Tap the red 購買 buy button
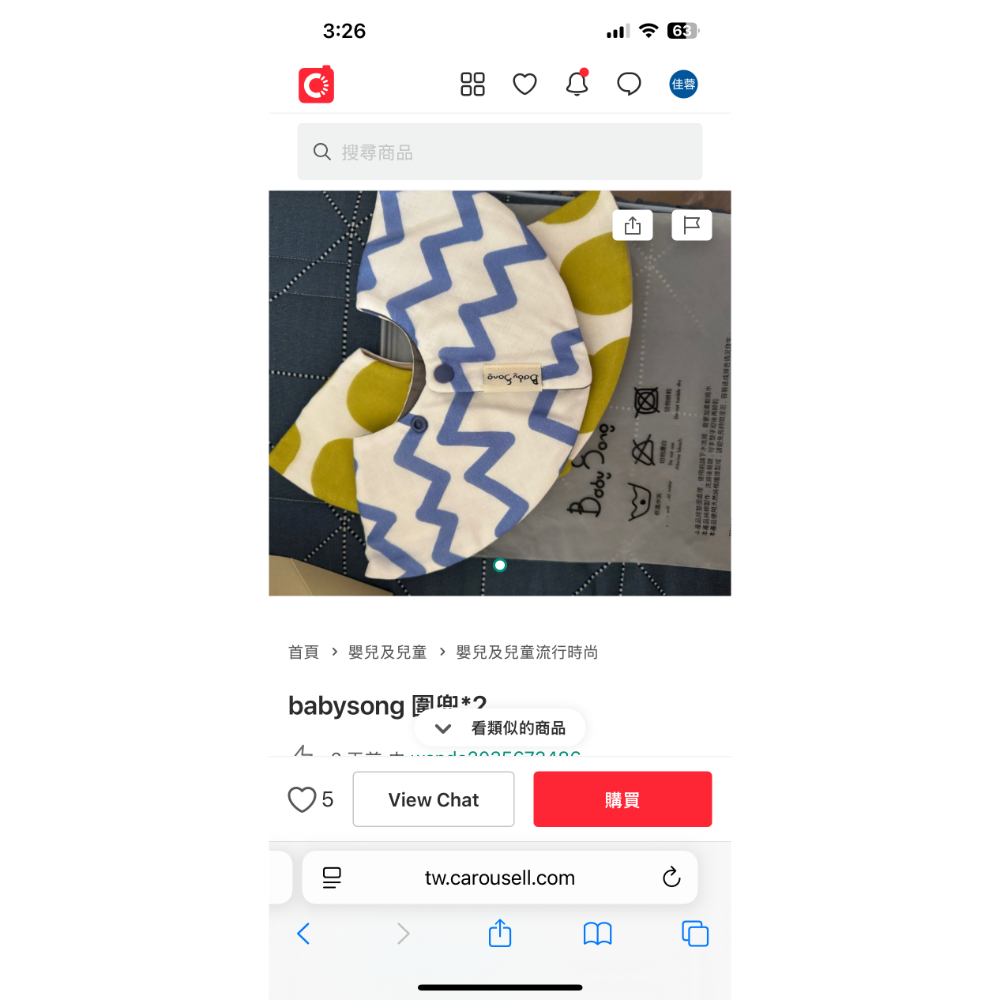This screenshot has height=1000, width=1000. 622,800
